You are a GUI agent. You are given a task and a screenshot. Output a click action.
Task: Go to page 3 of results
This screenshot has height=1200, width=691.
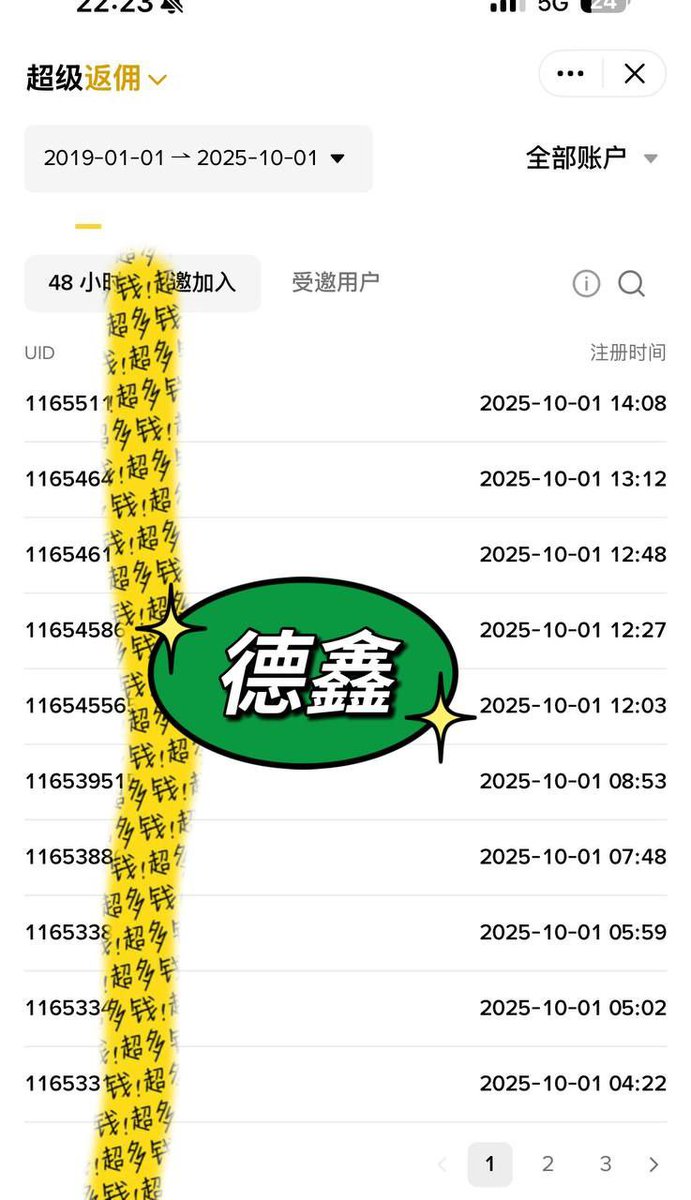pyautogui.click(x=605, y=1164)
